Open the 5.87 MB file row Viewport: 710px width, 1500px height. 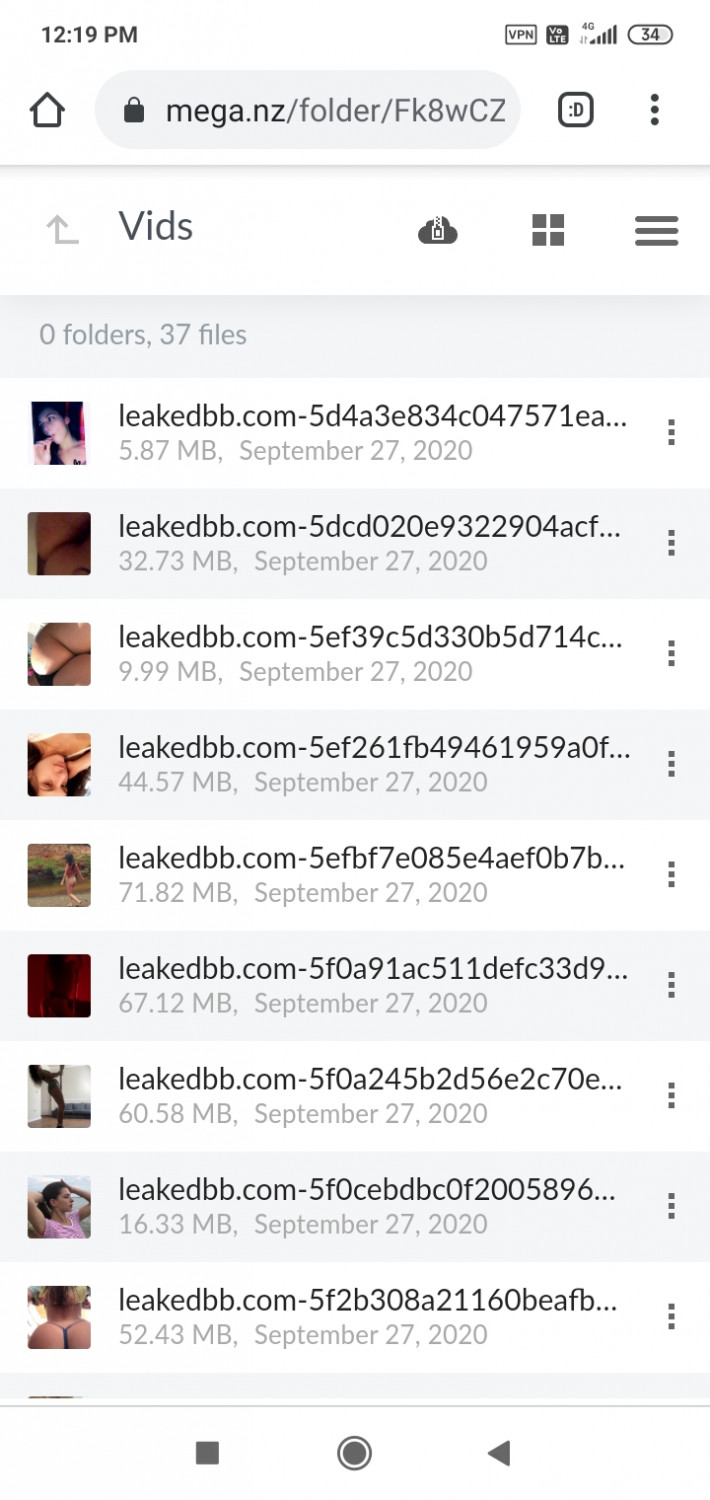click(x=355, y=433)
